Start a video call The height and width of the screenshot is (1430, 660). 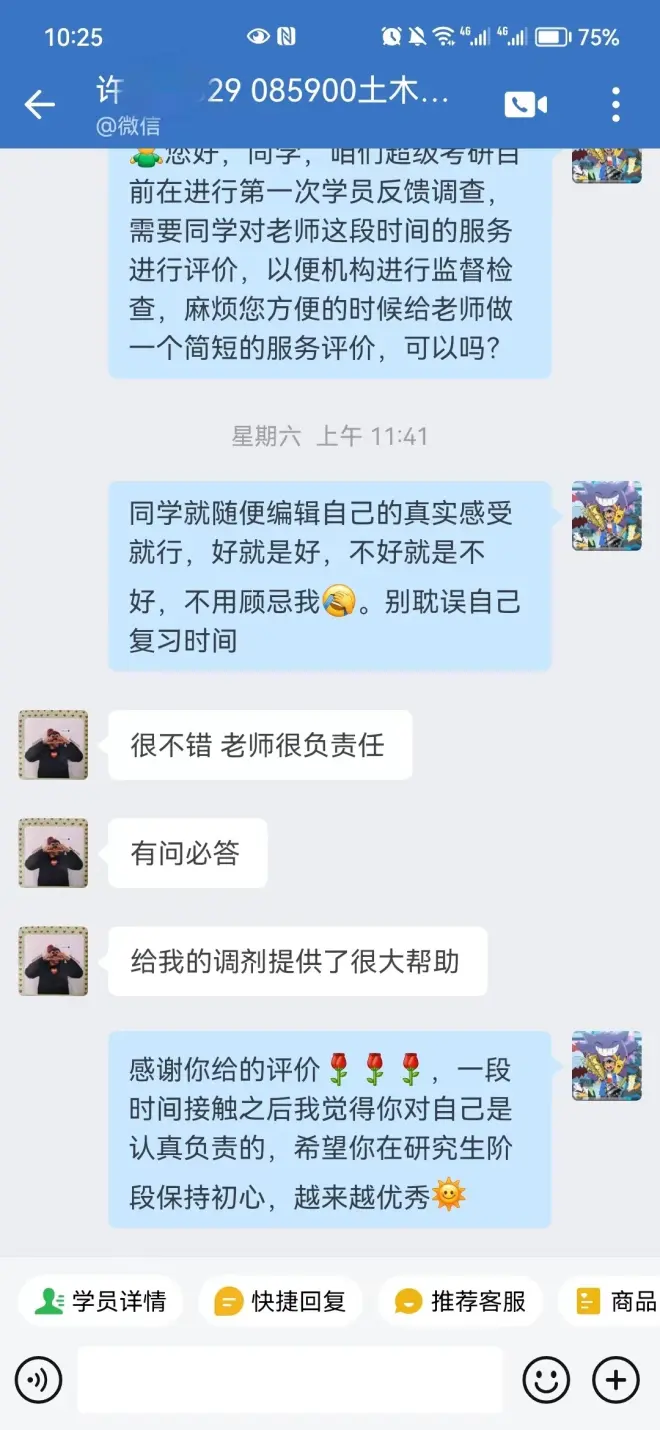click(526, 104)
